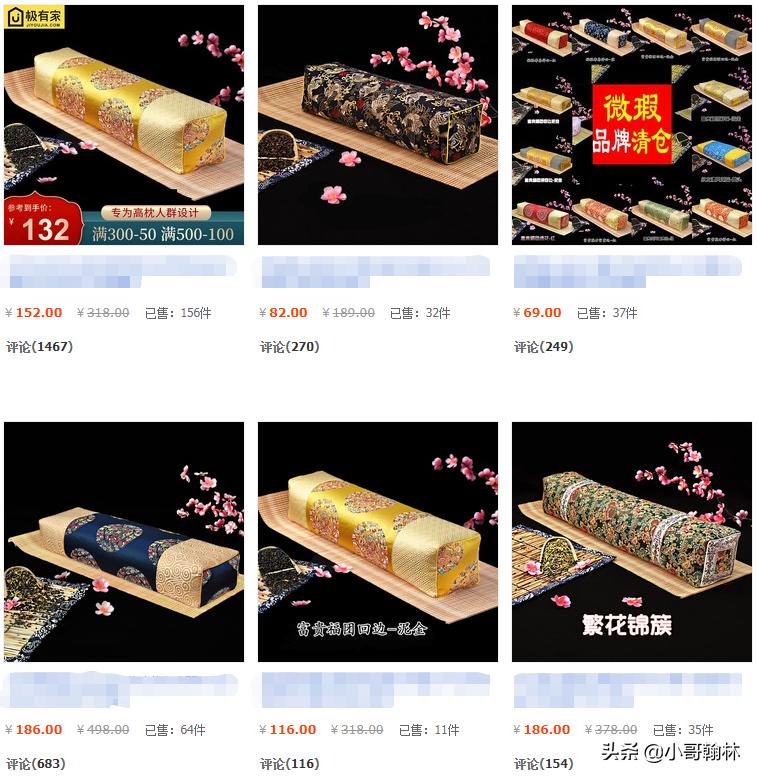
Task: Open 评论(270) under the black brocade pillow
Action: click(x=287, y=346)
